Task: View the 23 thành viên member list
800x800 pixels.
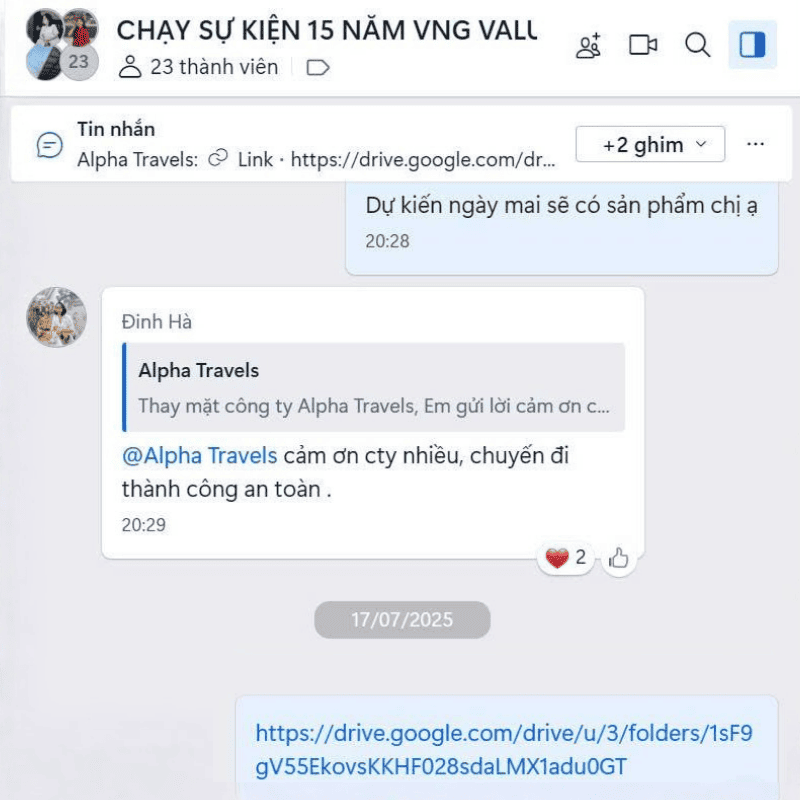Action: [199, 67]
